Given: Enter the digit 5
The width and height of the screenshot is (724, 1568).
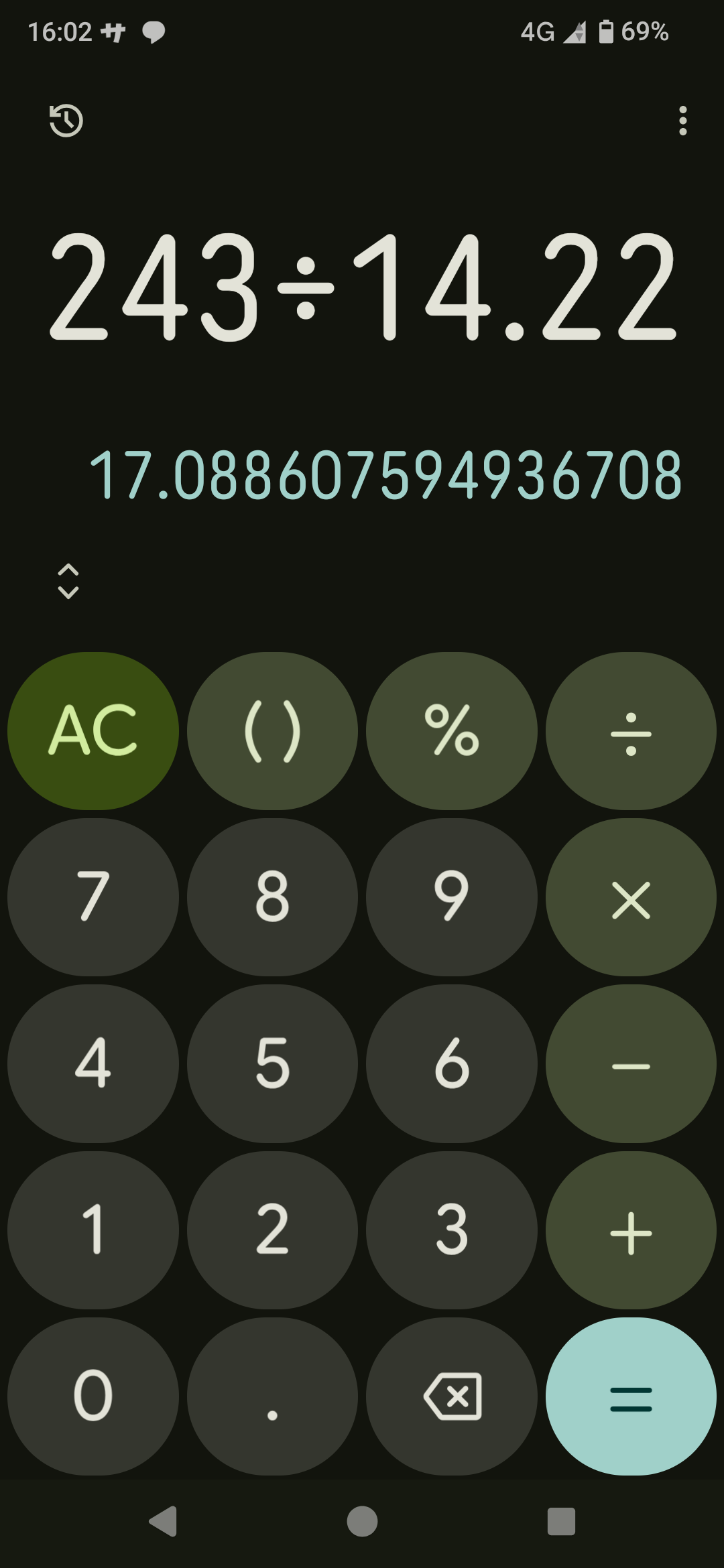Looking at the screenshot, I should [272, 1063].
